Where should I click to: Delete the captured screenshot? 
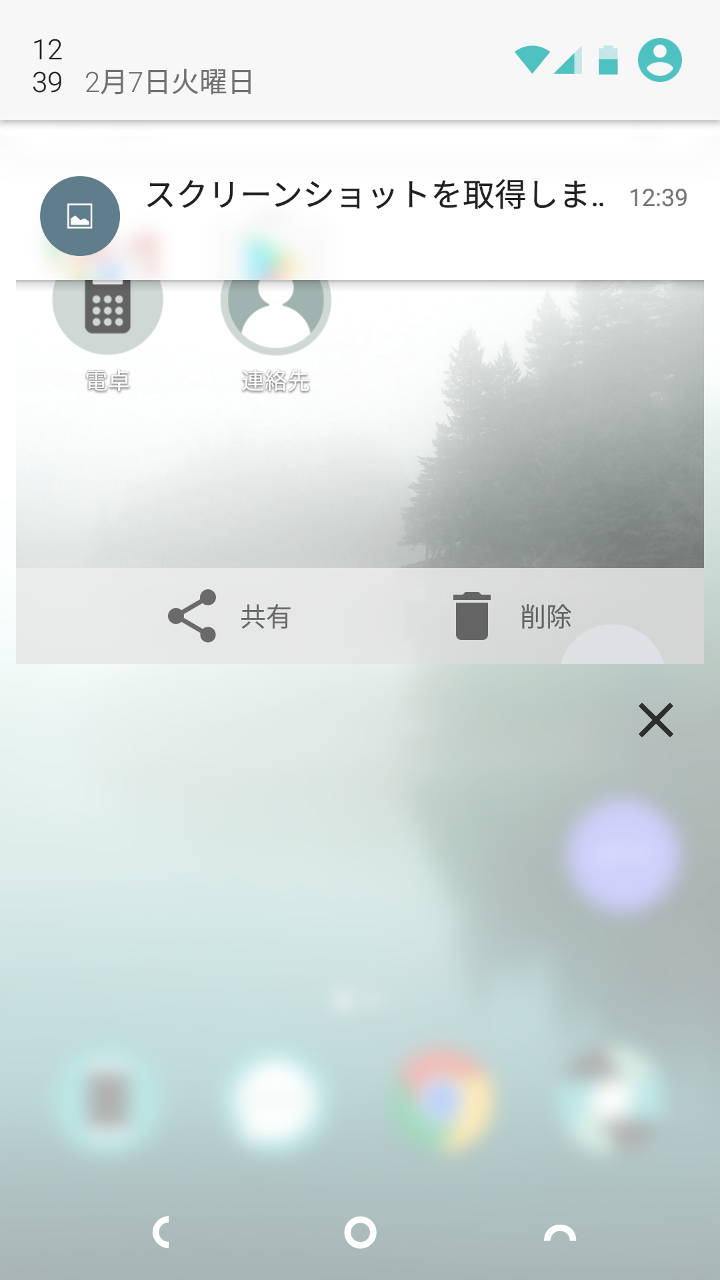[x=511, y=616]
